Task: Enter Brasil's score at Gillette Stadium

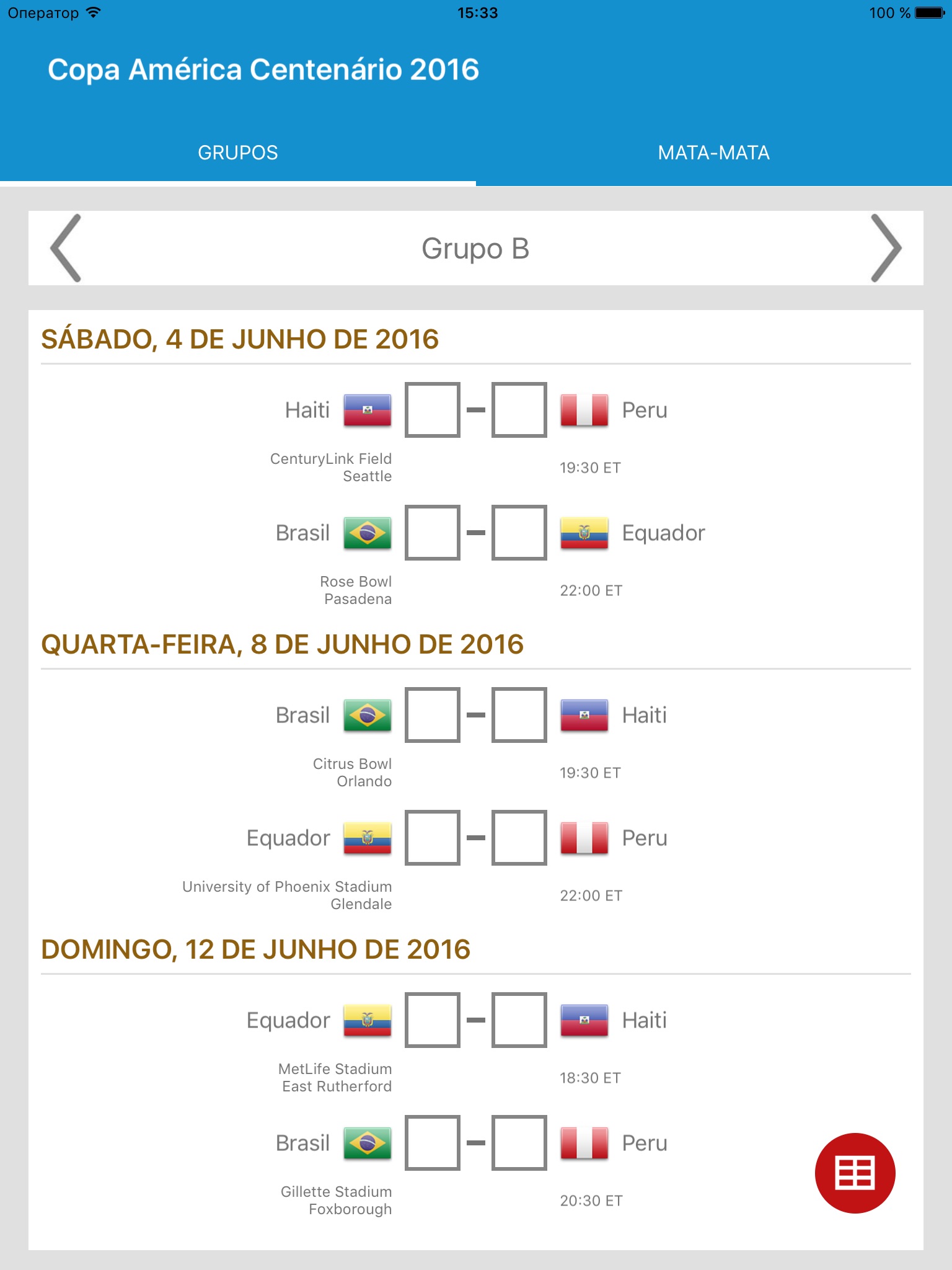Action: (433, 1143)
